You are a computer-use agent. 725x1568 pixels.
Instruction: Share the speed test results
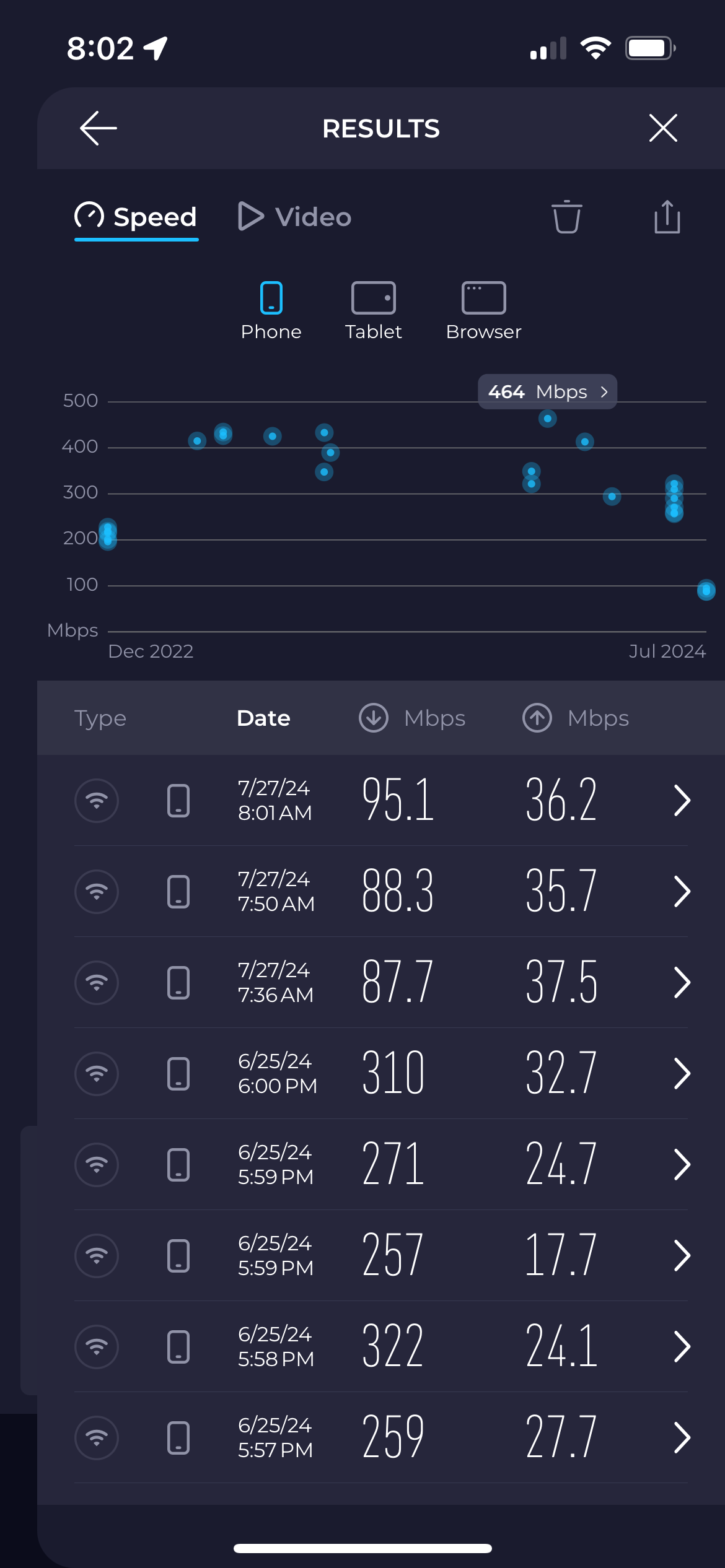click(x=667, y=217)
